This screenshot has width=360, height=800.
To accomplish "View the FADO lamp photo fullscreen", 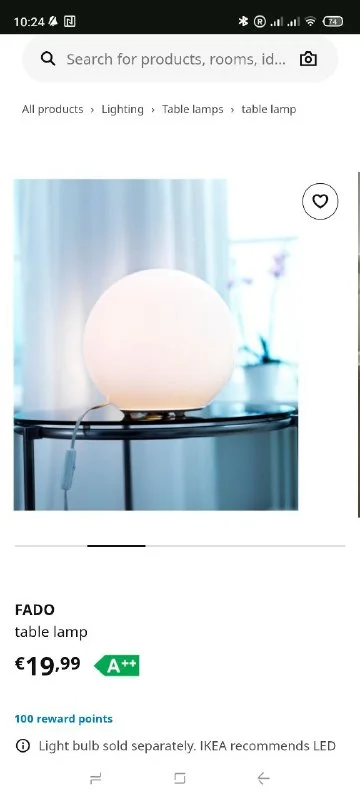I will (x=156, y=344).
